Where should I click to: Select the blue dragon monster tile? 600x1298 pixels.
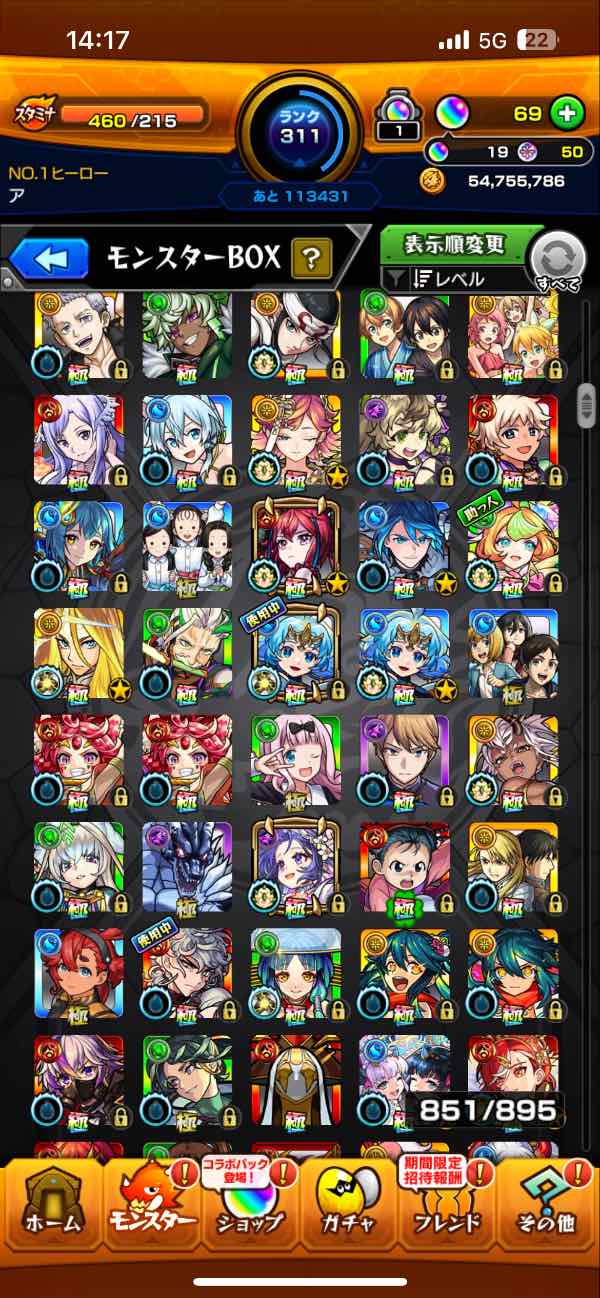(x=187, y=868)
